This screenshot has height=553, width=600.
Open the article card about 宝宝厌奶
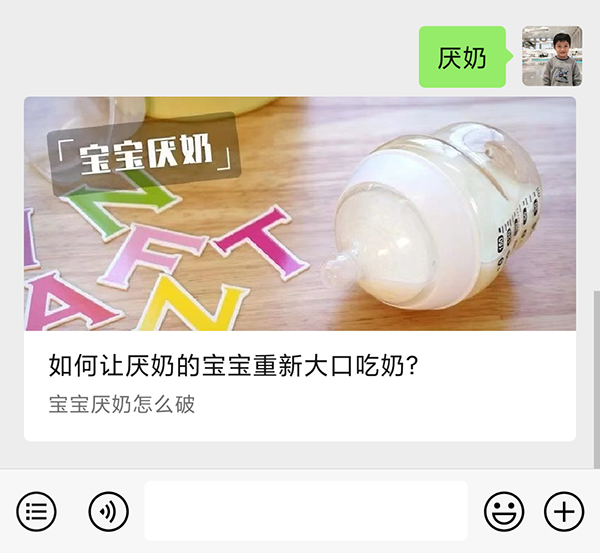(300, 268)
